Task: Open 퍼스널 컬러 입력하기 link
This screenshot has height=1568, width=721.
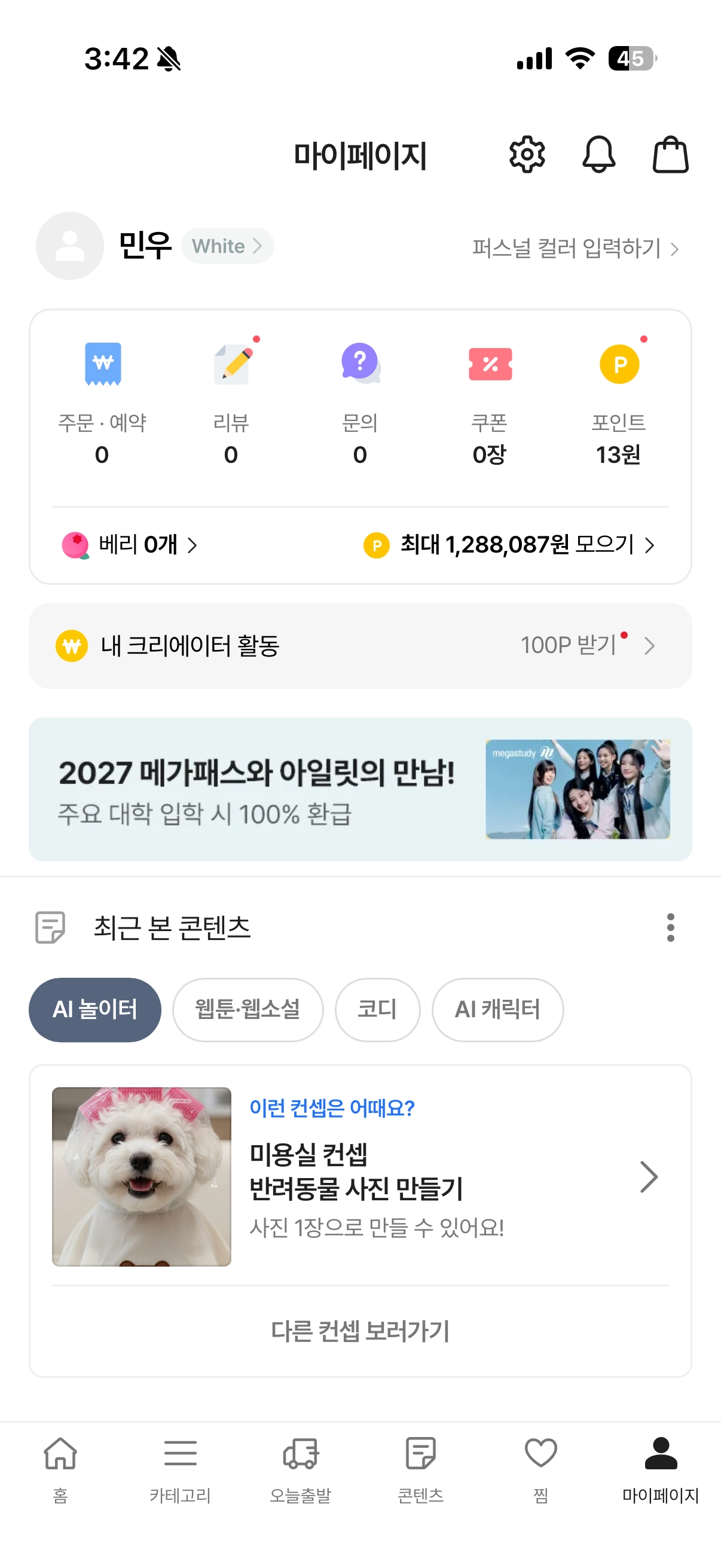Action: coord(575,248)
